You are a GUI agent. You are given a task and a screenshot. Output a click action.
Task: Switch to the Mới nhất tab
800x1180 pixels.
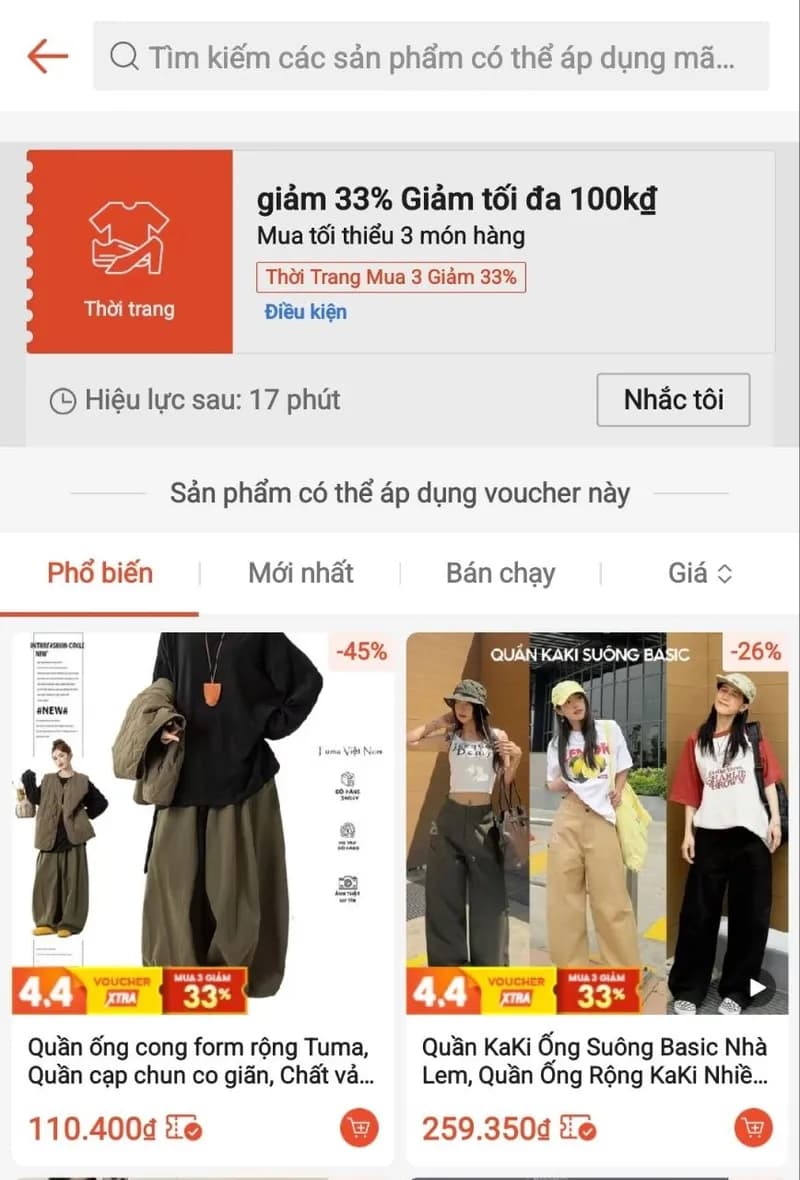[x=300, y=572]
